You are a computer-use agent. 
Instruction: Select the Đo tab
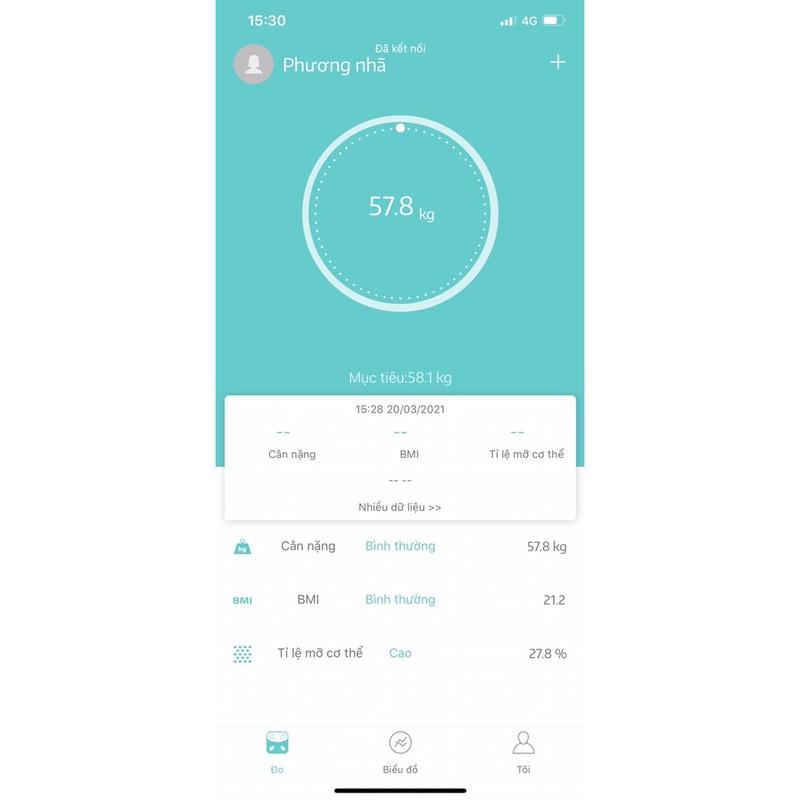pos(277,752)
